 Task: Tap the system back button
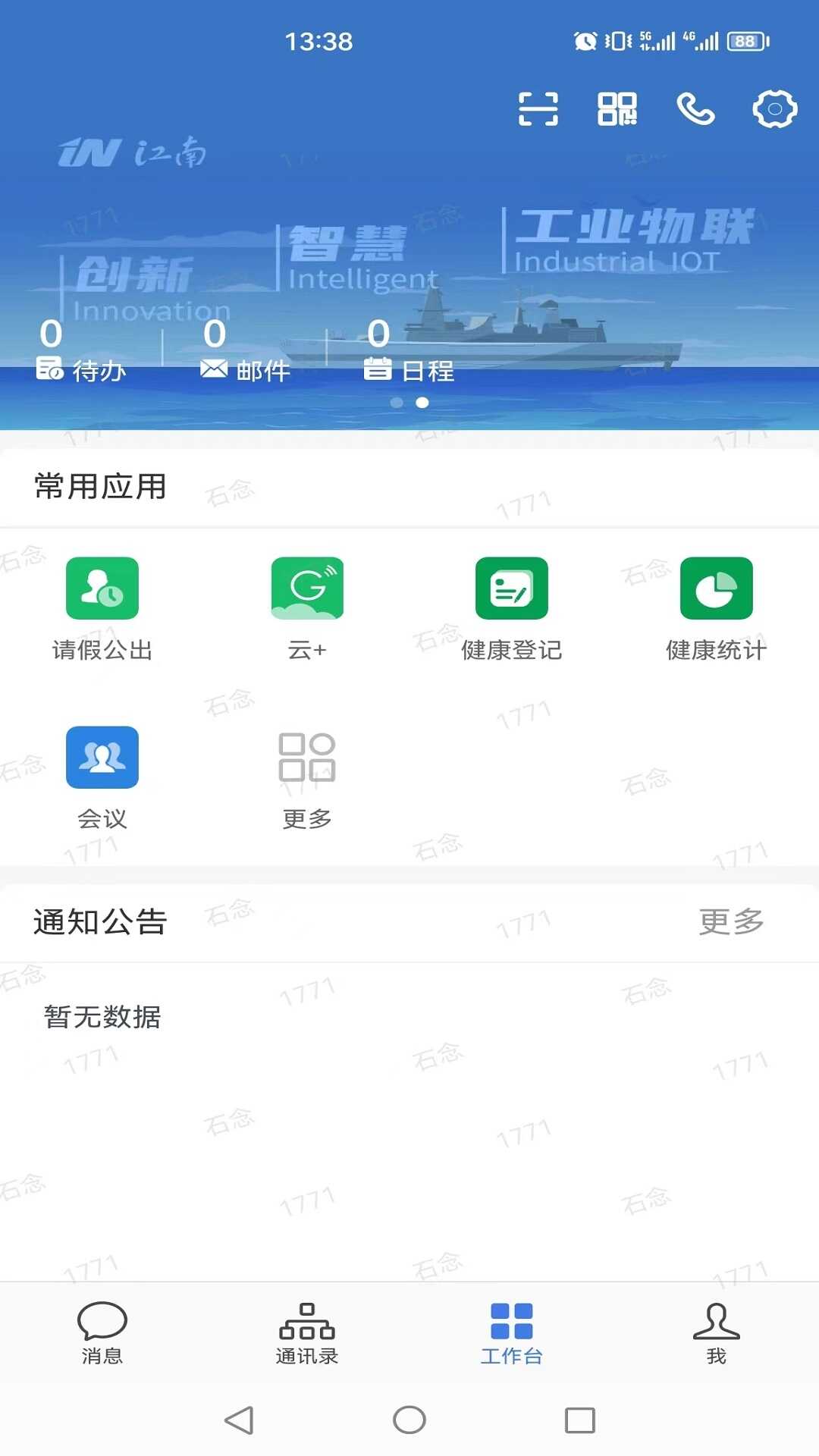point(240,1420)
